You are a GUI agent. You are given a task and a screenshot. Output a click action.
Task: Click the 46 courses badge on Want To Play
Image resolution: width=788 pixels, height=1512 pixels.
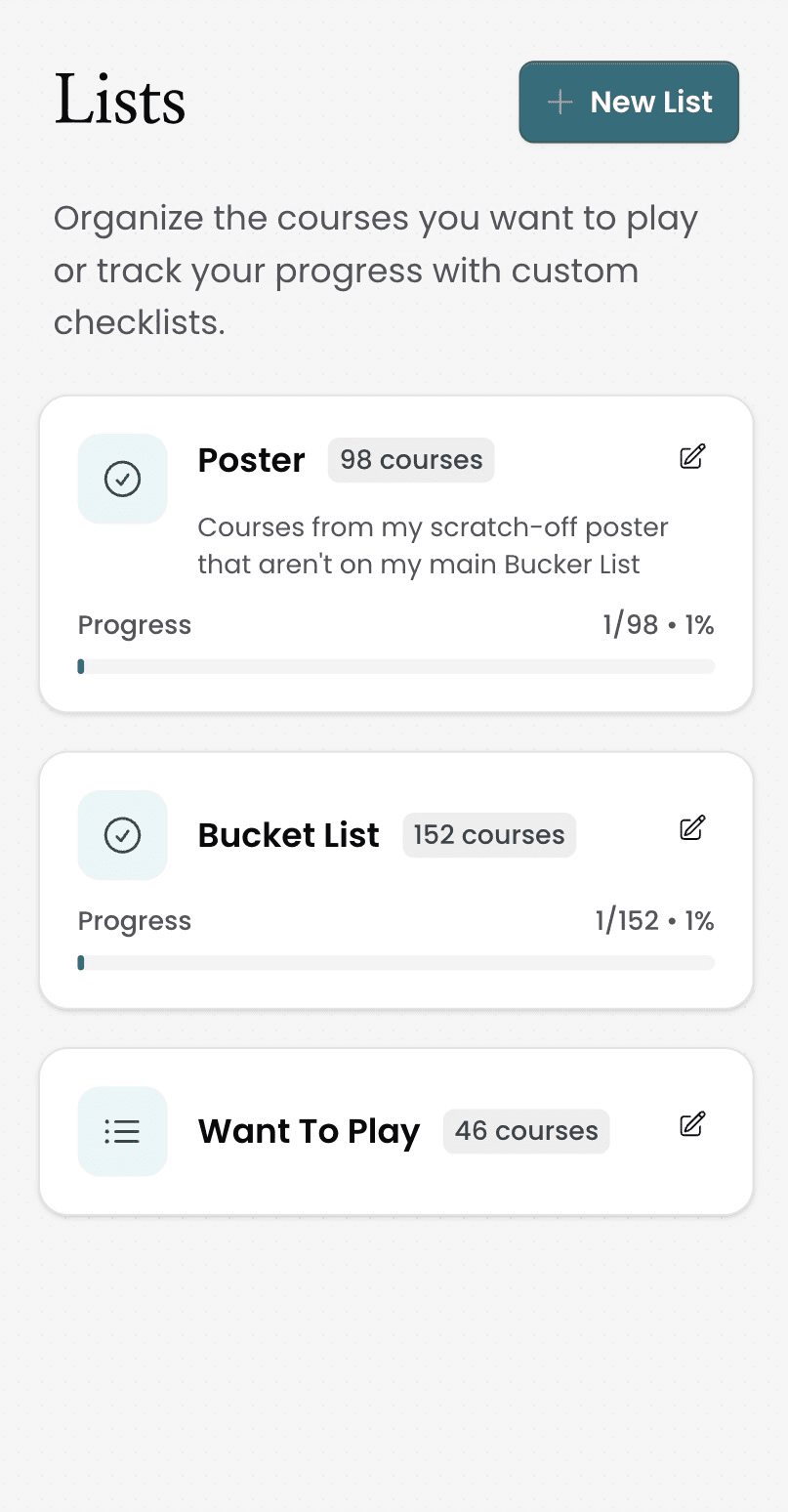[526, 1131]
